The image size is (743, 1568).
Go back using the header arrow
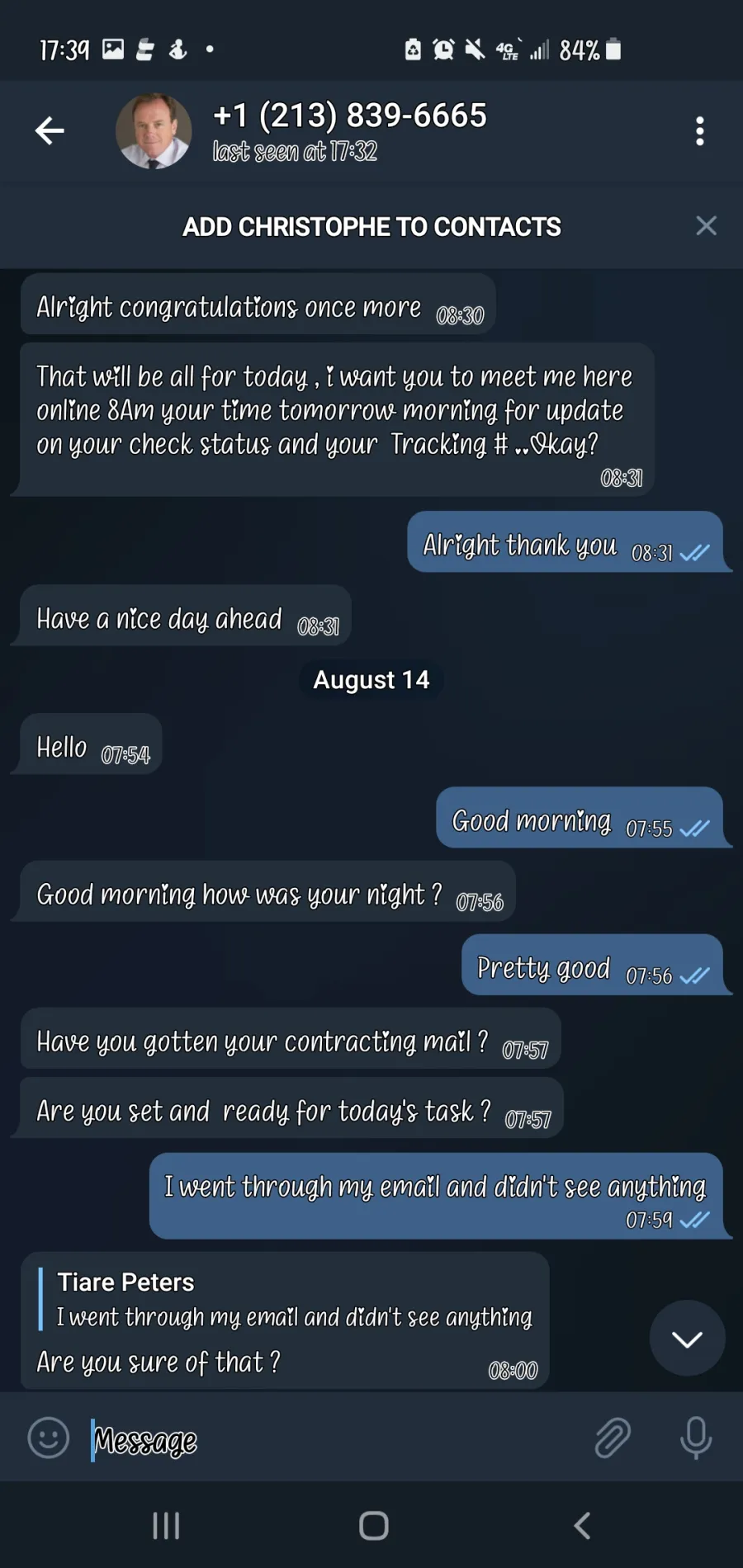pyautogui.click(x=50, y=130)
